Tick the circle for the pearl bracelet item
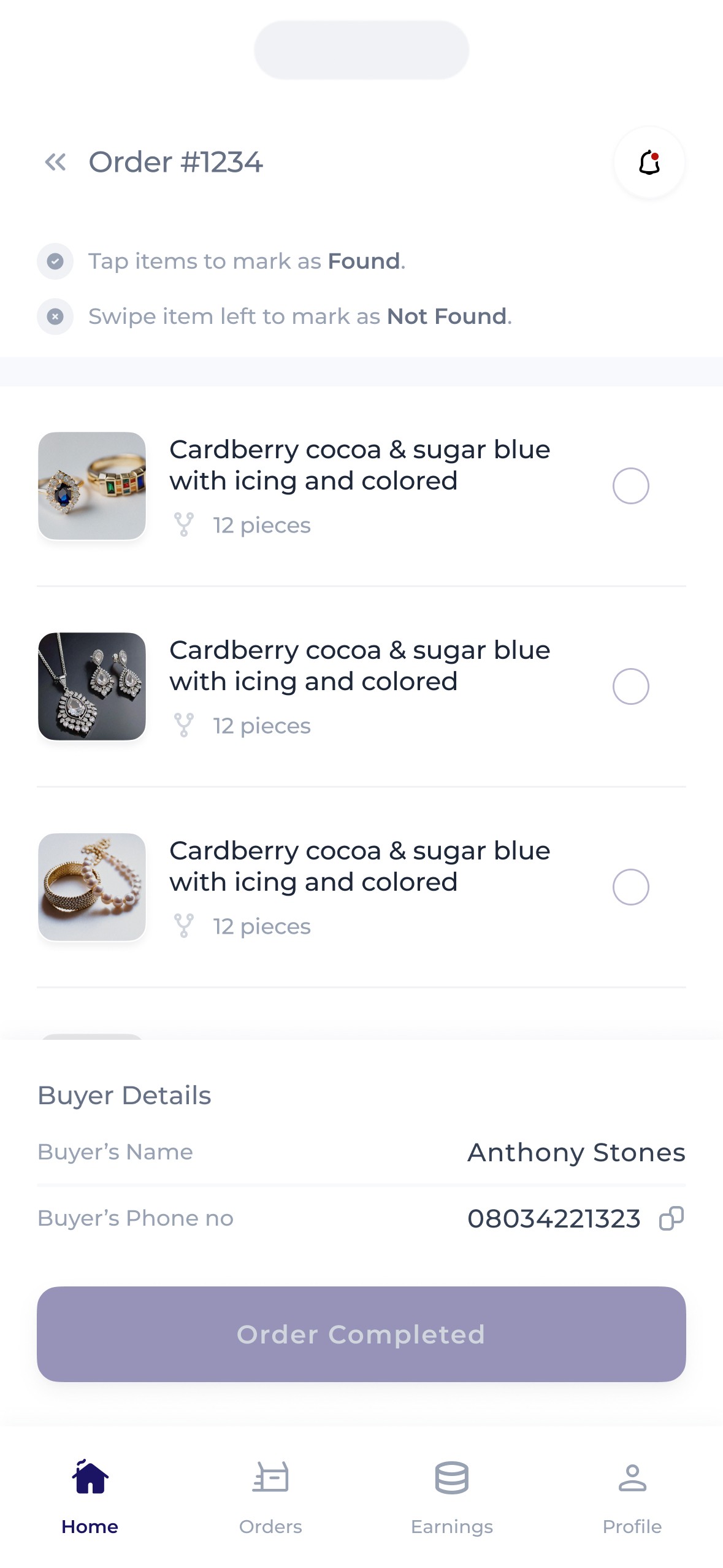Image resolution: width=723 pixels, height=1568 pixels. pos(630,887)
